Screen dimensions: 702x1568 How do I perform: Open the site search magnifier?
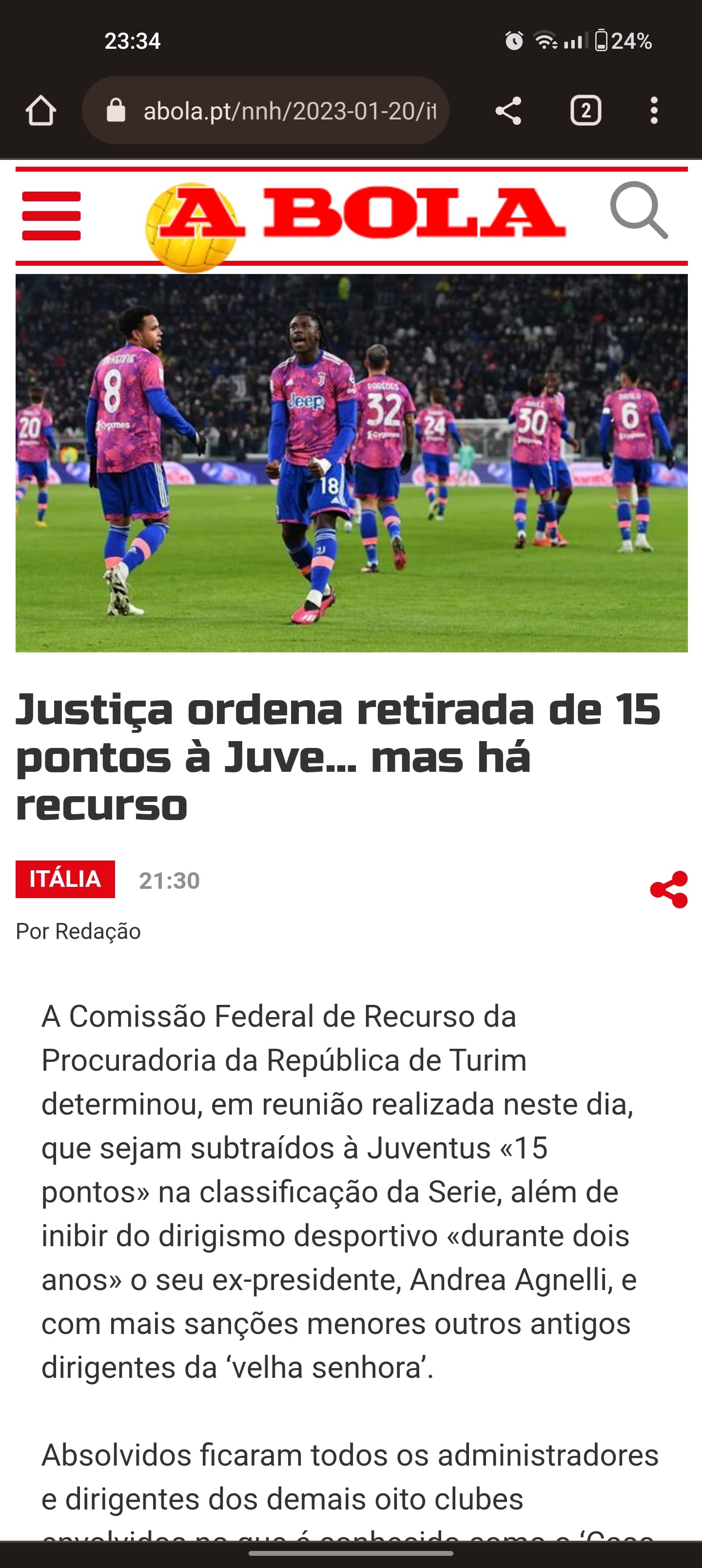(x=639, y=210)
